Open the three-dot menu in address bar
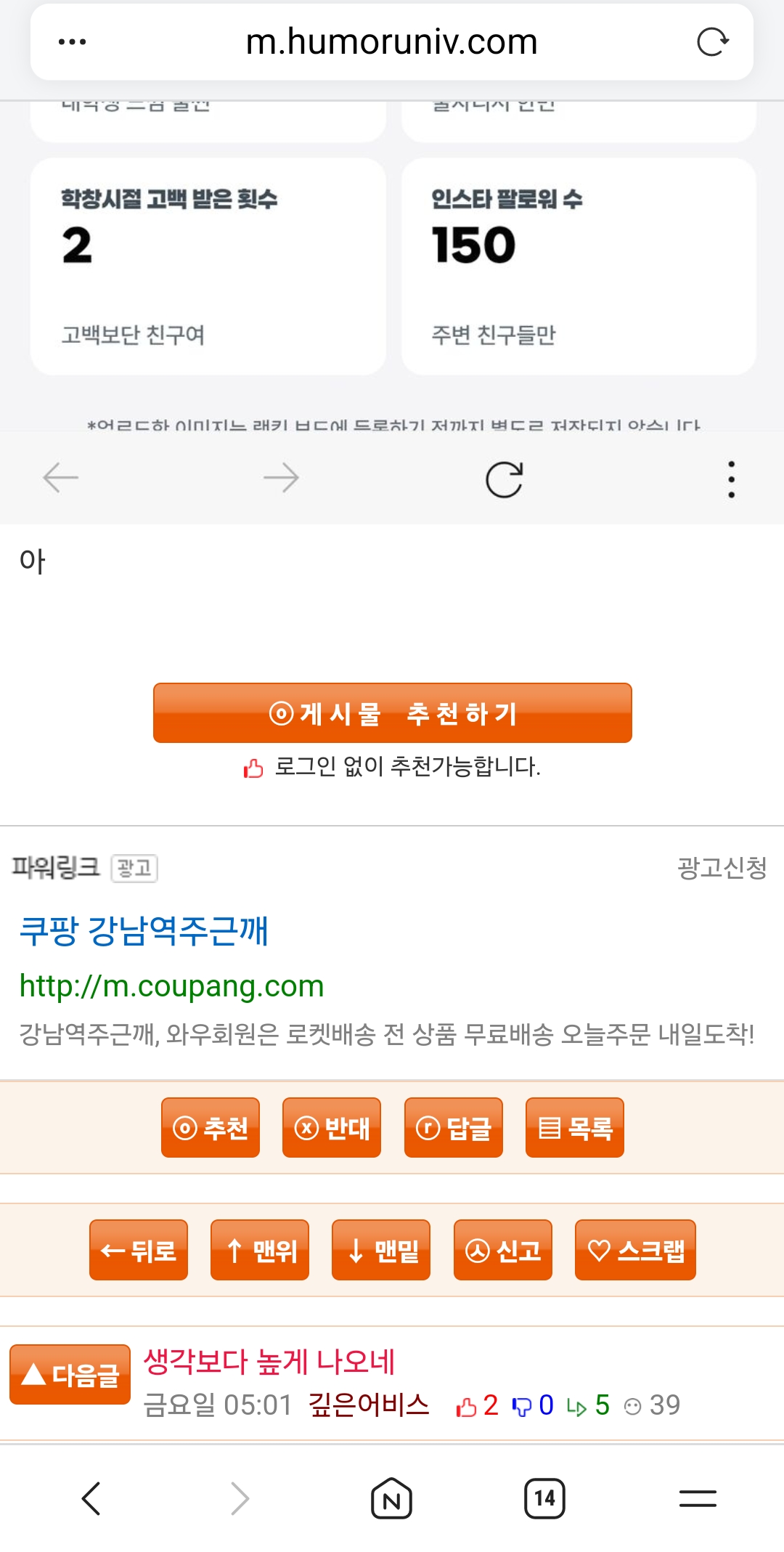Viewport: 784px width, 1552px height. [x=72, y=42]
